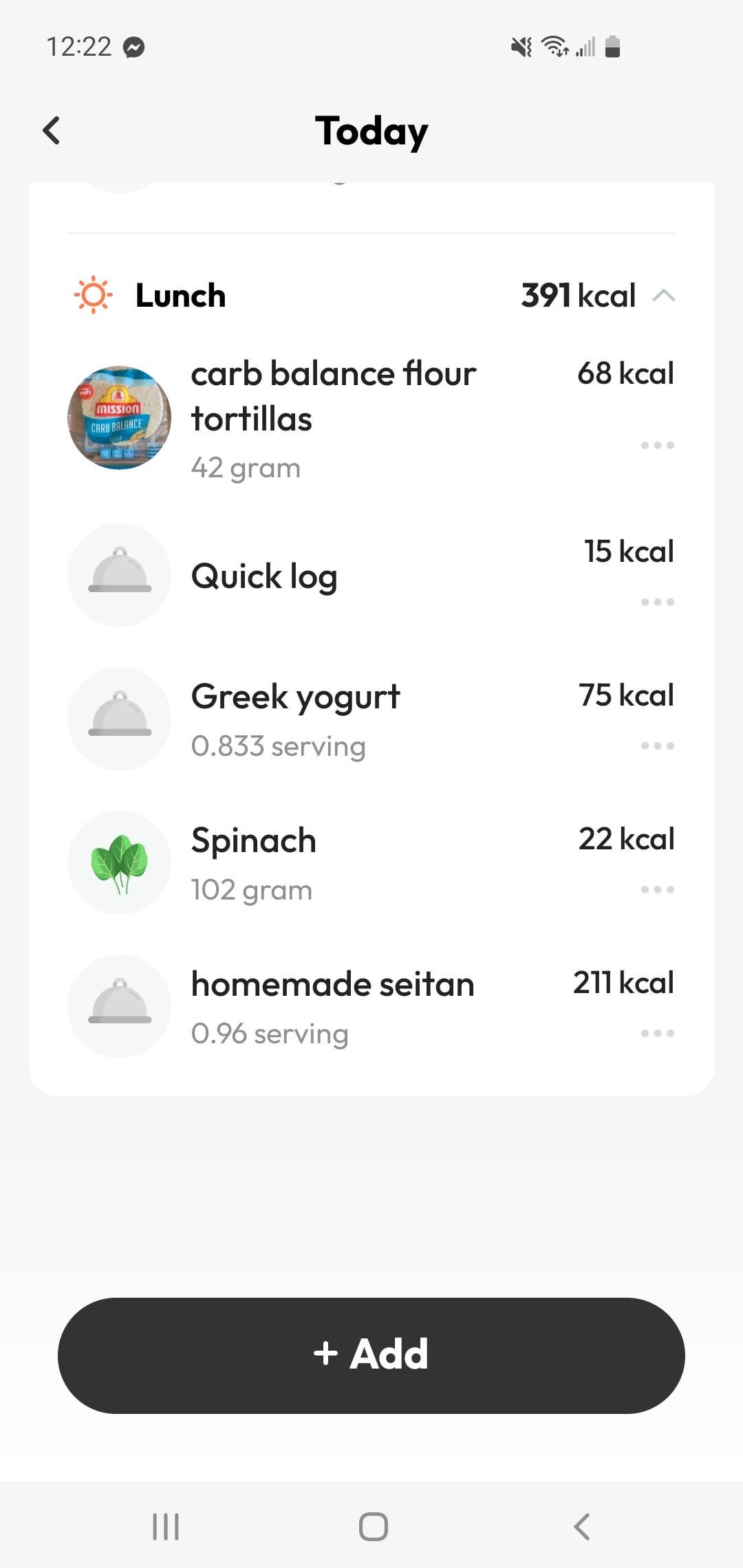Go back from the Today screen

pyautogui.click(x=52, y=131)
